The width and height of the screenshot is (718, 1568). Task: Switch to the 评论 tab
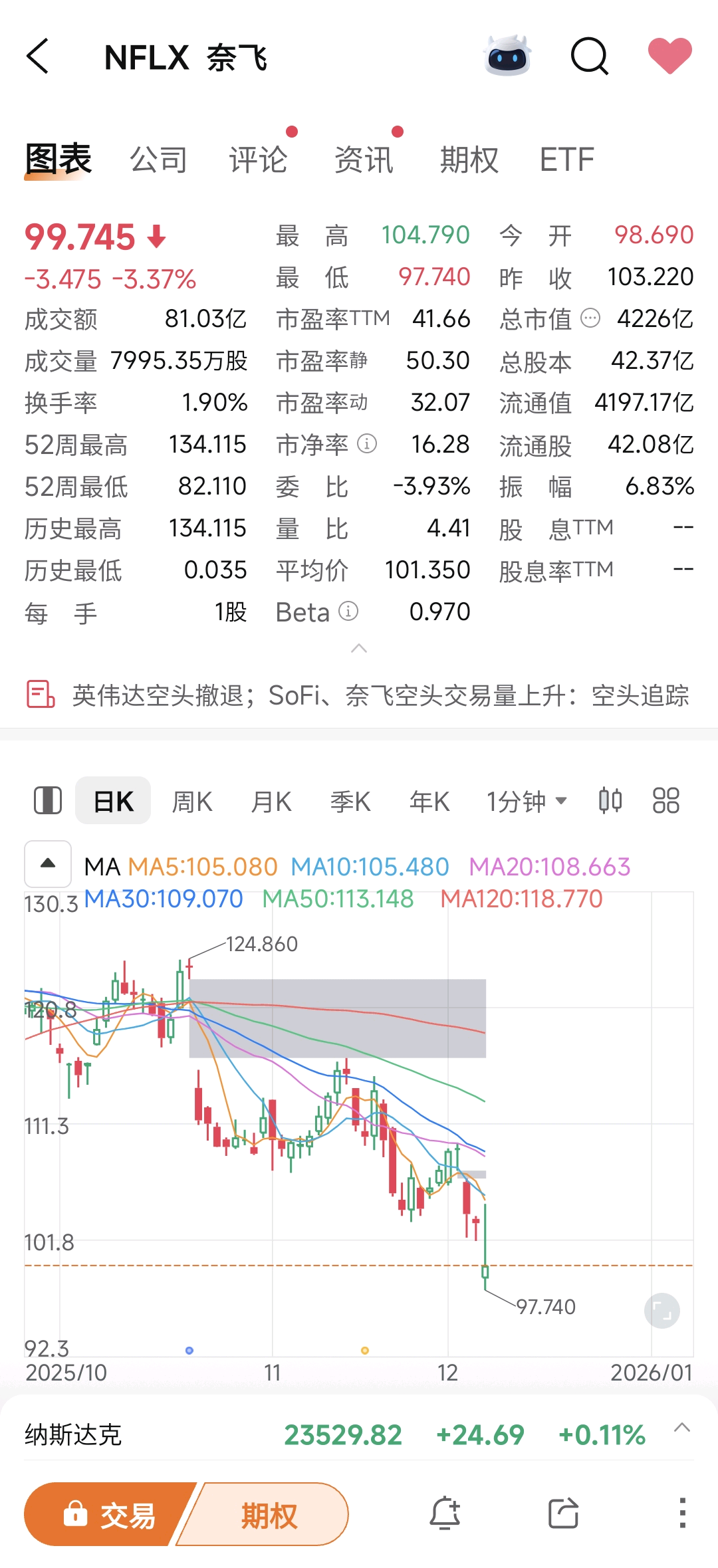258,160
